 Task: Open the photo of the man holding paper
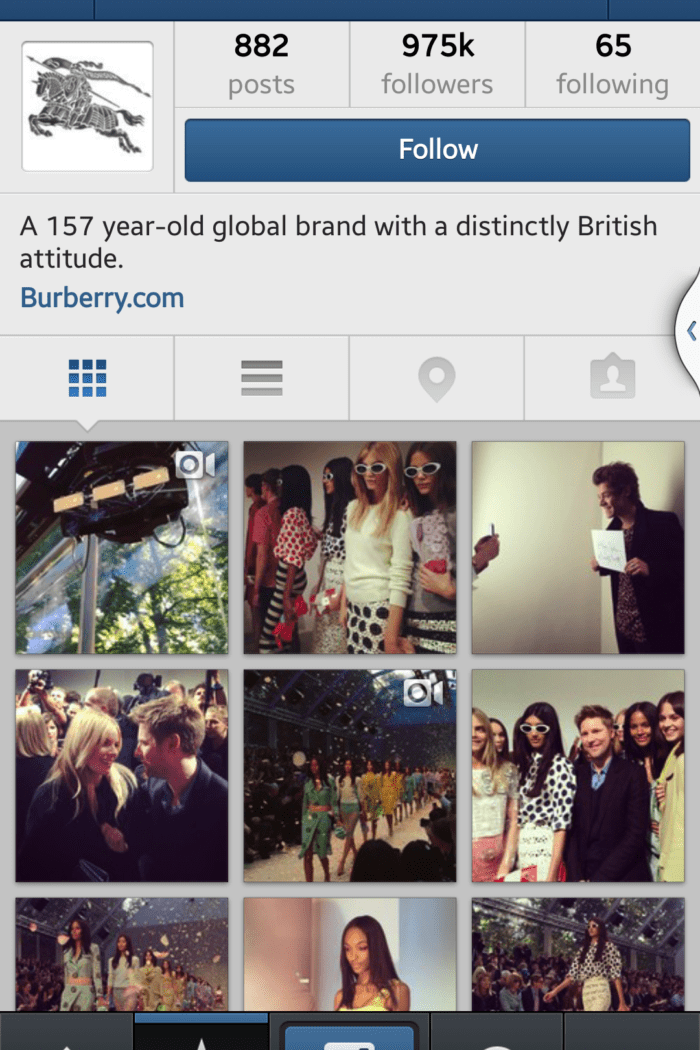click(578, 548)
